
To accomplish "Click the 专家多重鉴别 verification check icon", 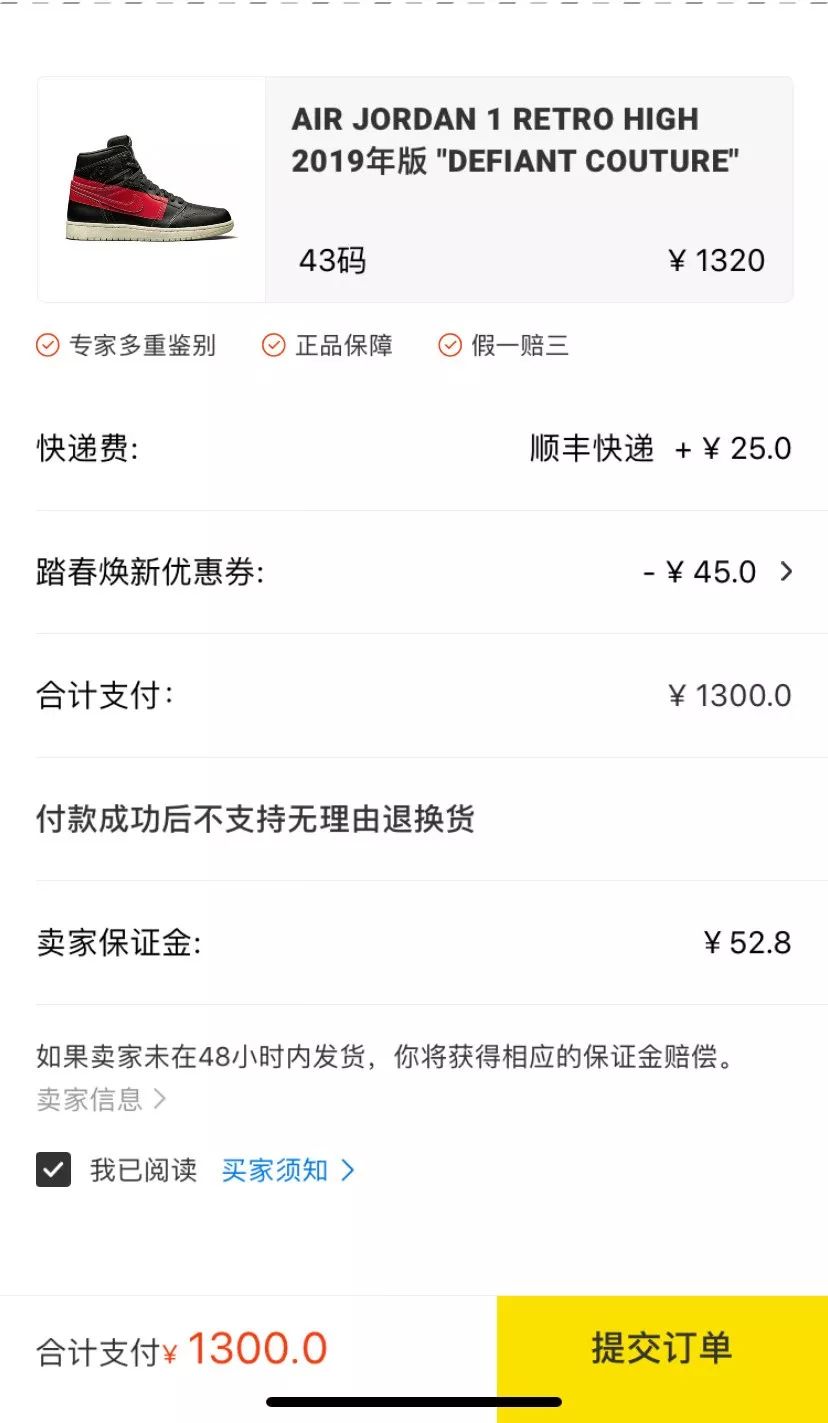I will tap(46, 344).
